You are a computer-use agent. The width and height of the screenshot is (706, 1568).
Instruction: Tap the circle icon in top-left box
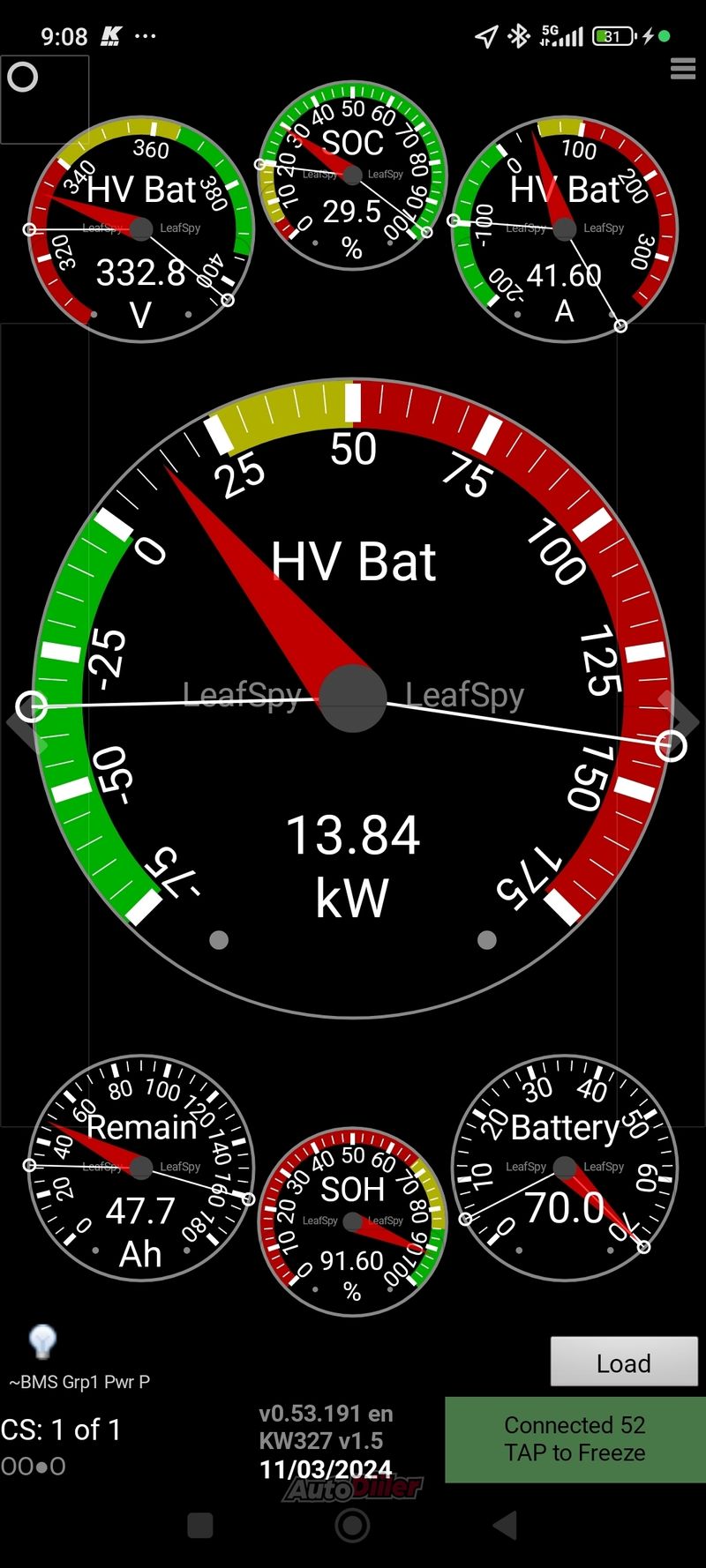(23, 78)
